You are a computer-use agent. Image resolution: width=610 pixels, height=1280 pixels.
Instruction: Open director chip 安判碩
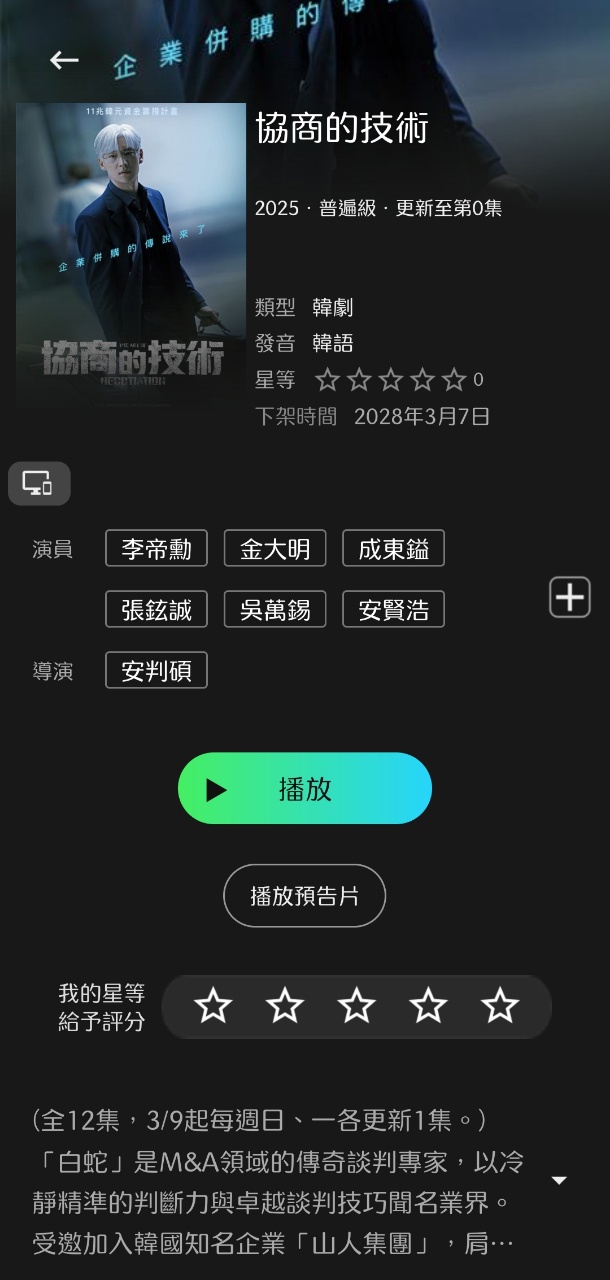156,670
